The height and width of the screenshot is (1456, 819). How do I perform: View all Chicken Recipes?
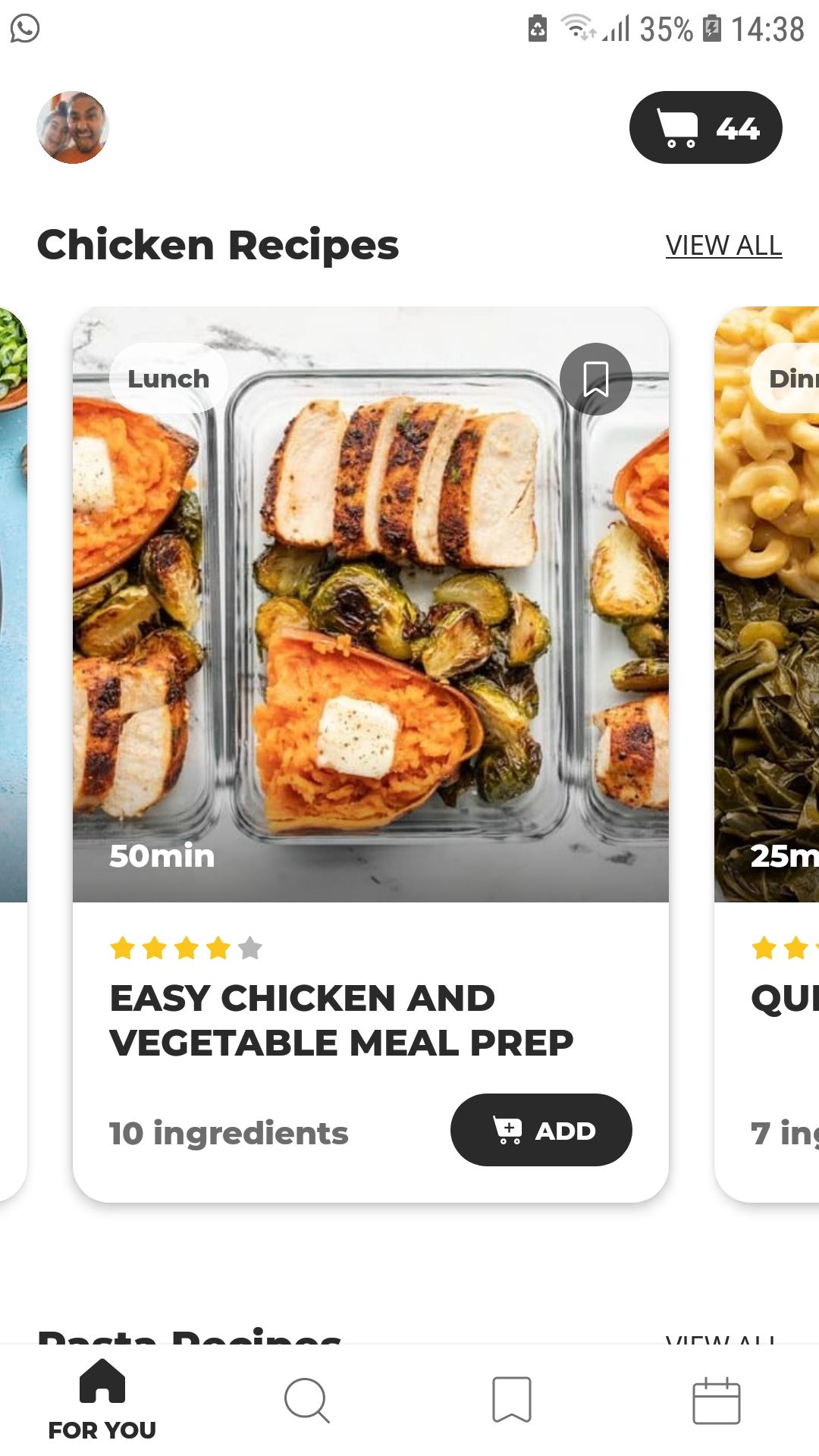(x=723, y=246)
